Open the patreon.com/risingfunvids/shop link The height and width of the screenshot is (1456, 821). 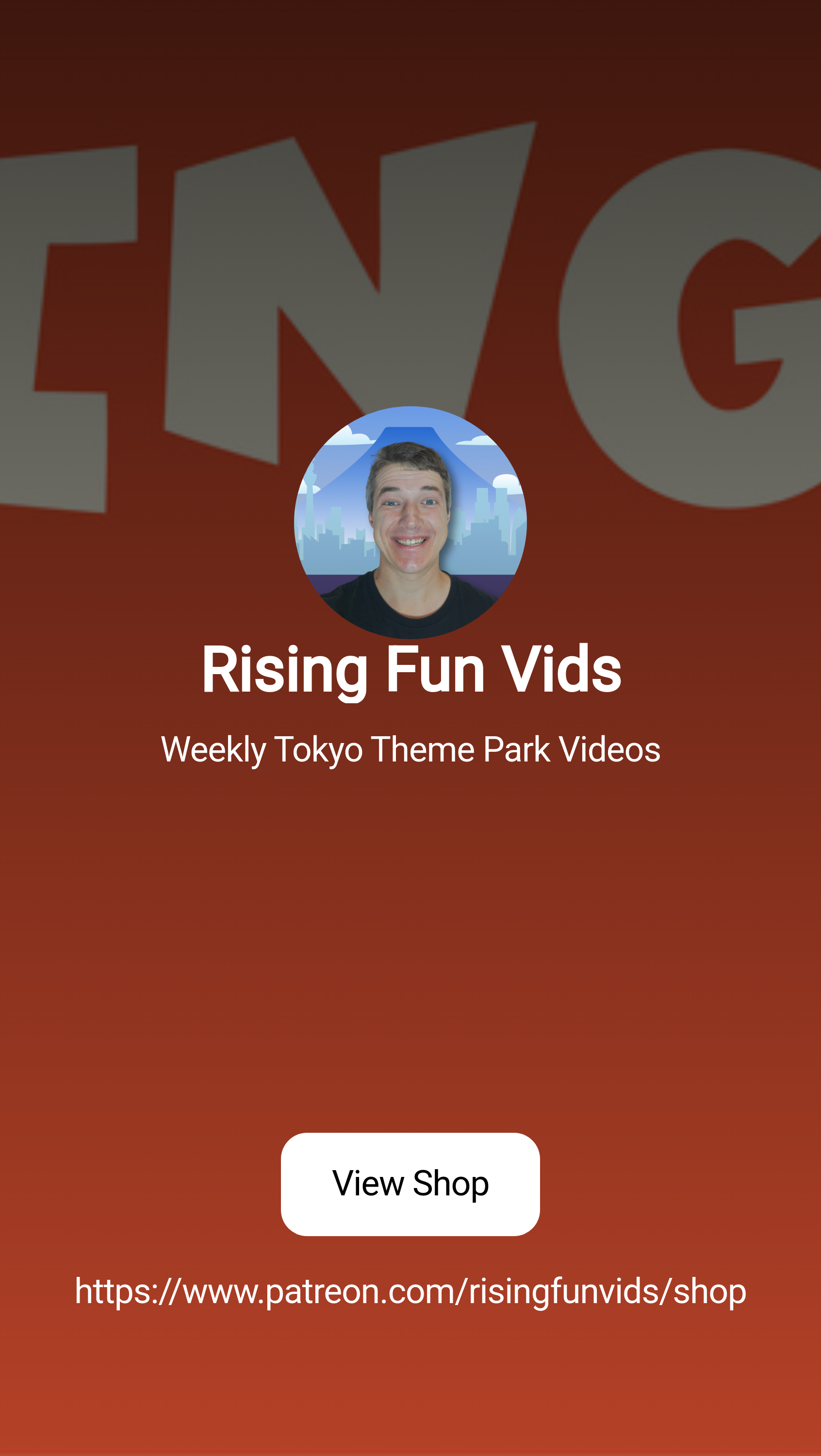pos(410,1292)
